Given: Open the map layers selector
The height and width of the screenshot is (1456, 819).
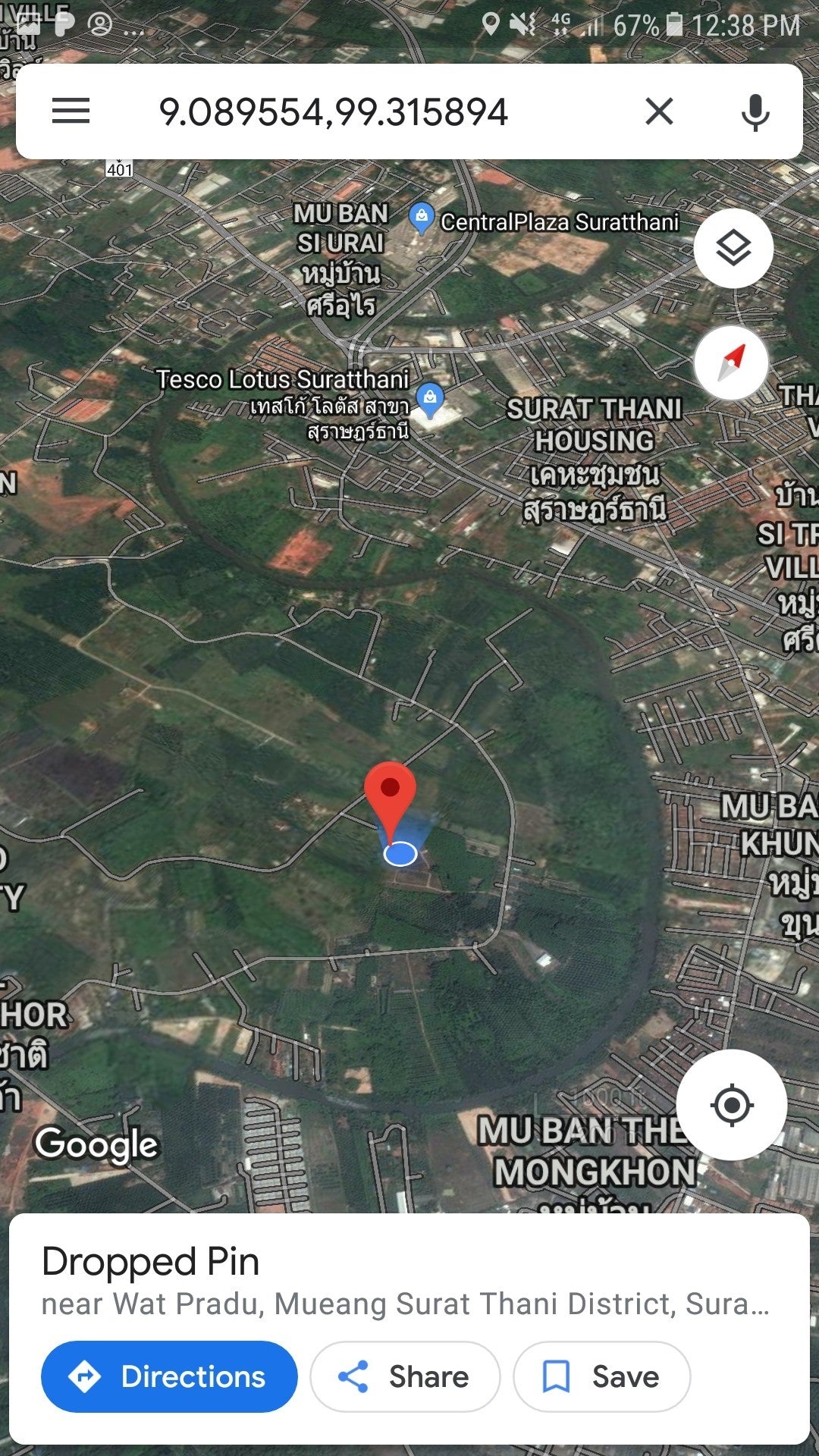Looking at the screenshot, I should (x=733, y=248).
